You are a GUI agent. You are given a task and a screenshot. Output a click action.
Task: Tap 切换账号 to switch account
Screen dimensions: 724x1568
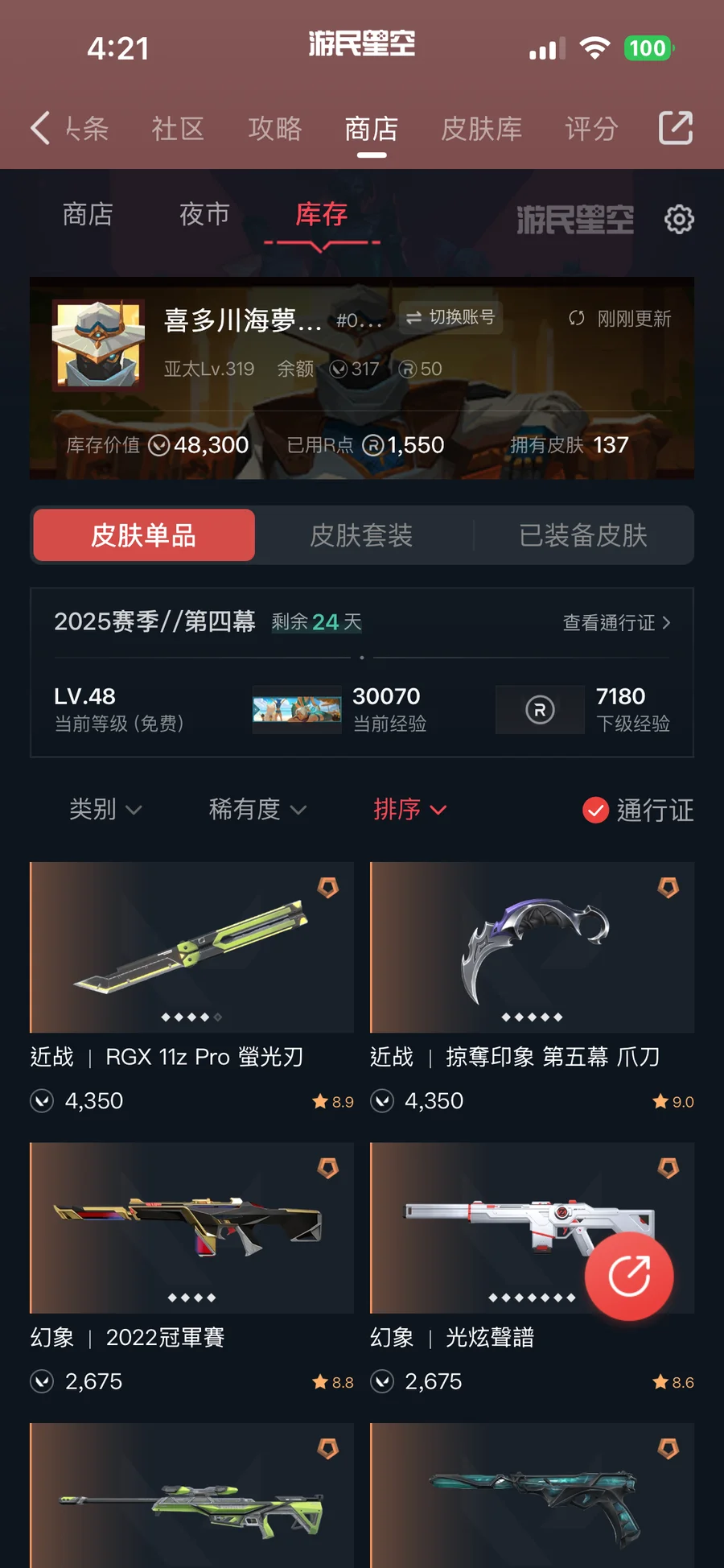(x=450, y=317)
